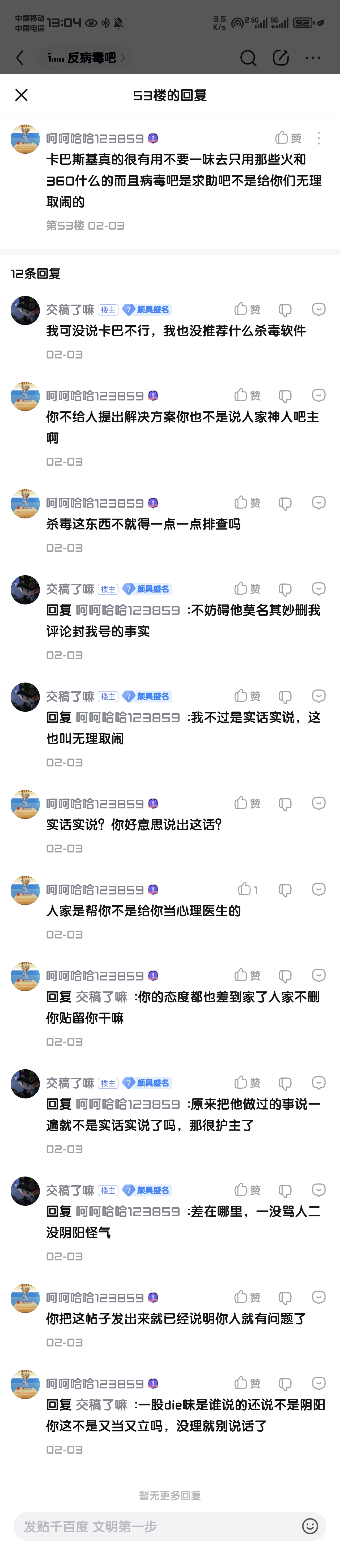Like the reply mentioning "一股die味"
The height and width of the screenshot is (1568, 340).
click(x=247, y=1384)
